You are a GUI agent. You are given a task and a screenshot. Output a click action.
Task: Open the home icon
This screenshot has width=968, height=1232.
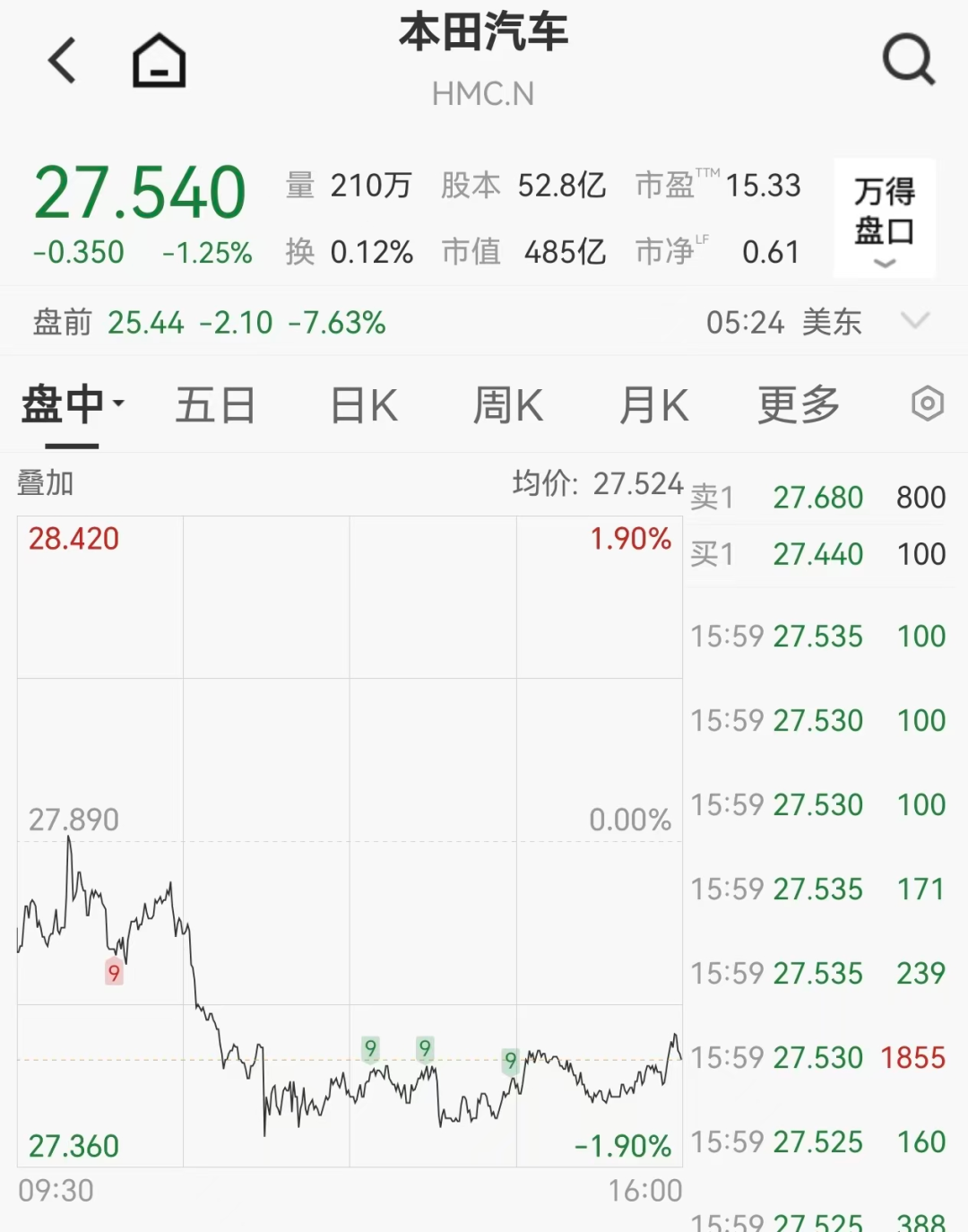pos(159,61)
